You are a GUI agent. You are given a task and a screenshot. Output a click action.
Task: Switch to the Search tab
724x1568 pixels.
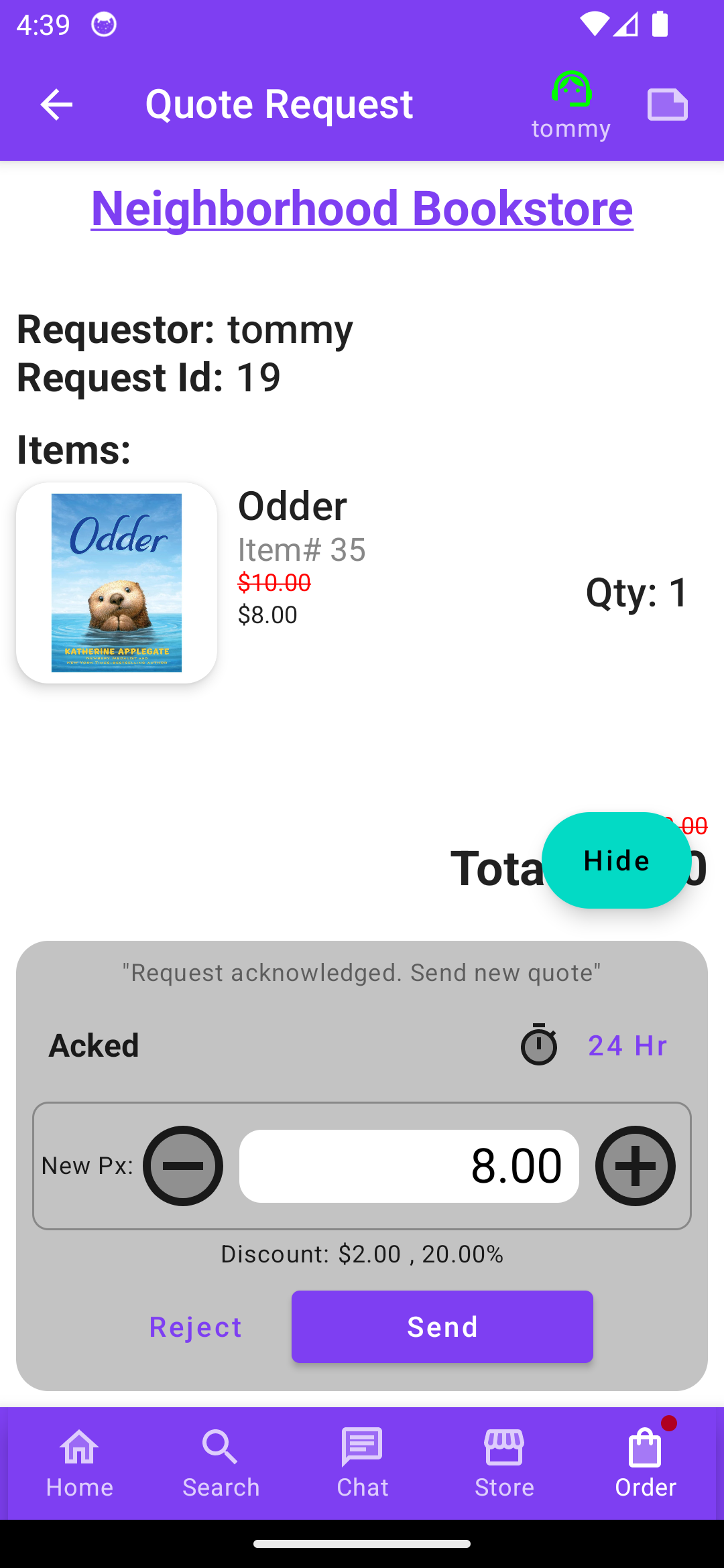[221, 1463]
